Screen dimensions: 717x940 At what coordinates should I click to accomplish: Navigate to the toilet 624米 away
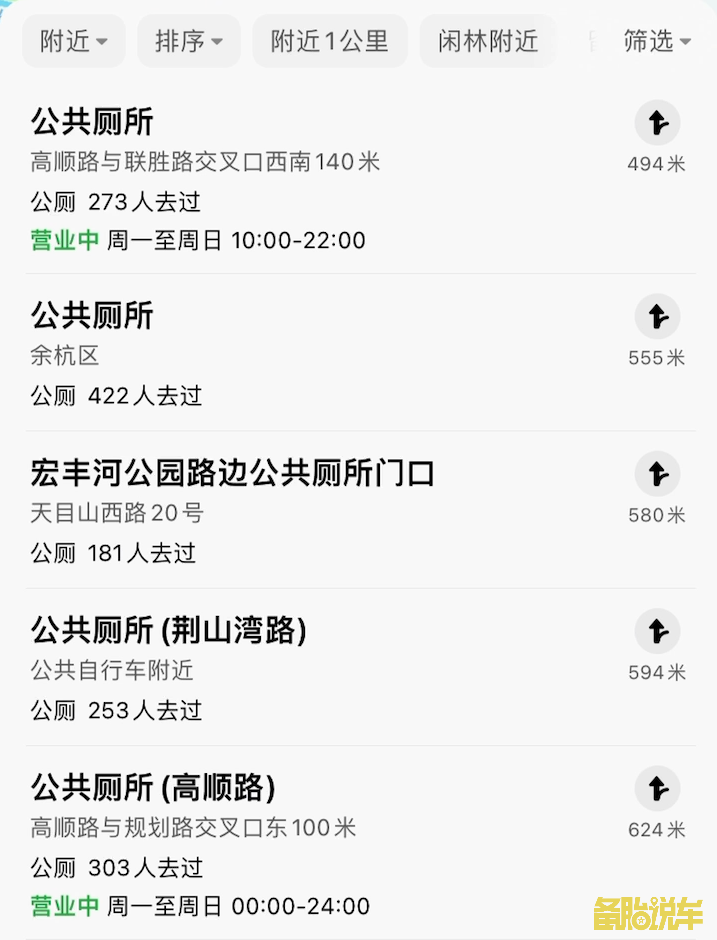point(657,790)
